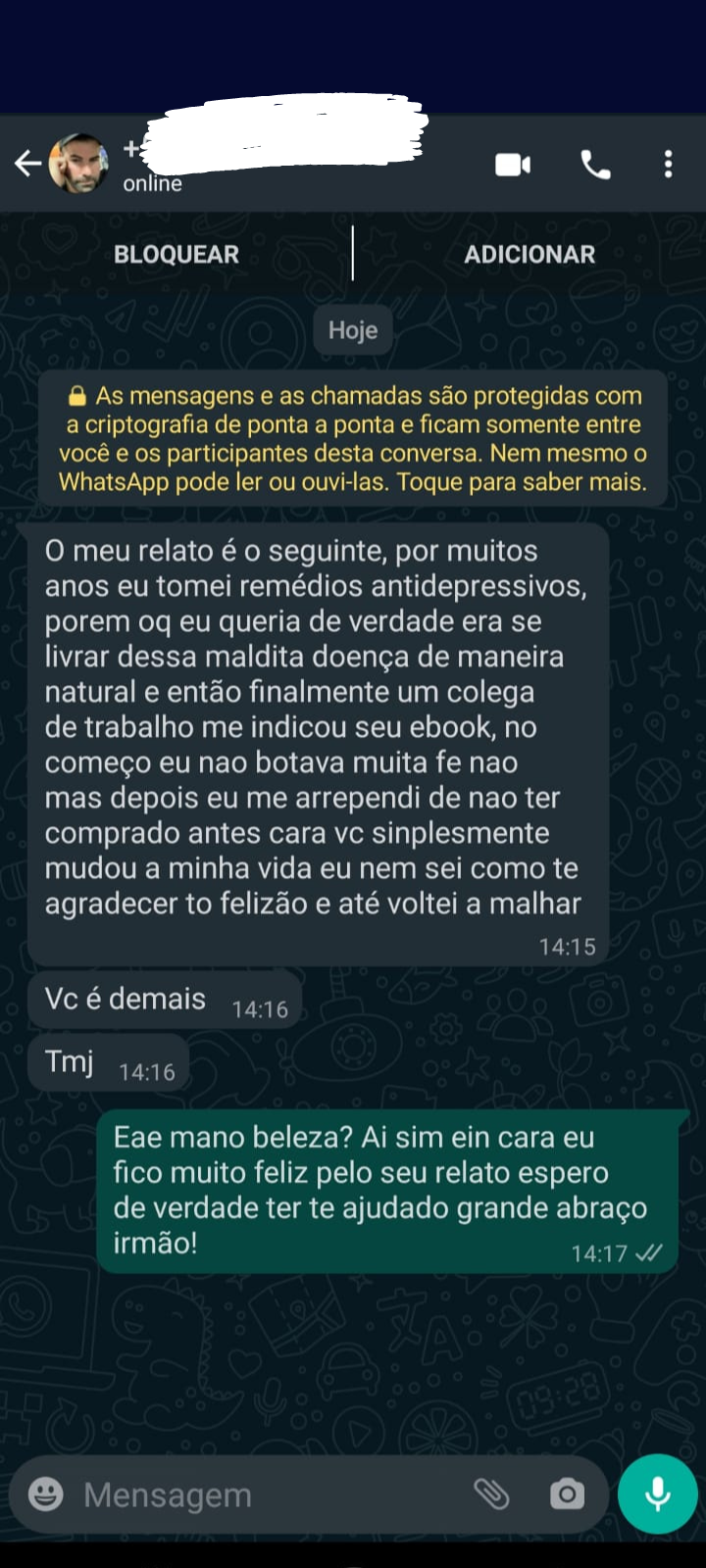Open the three-dot chat options menu
706x1568 pixels.
(670, 164)
